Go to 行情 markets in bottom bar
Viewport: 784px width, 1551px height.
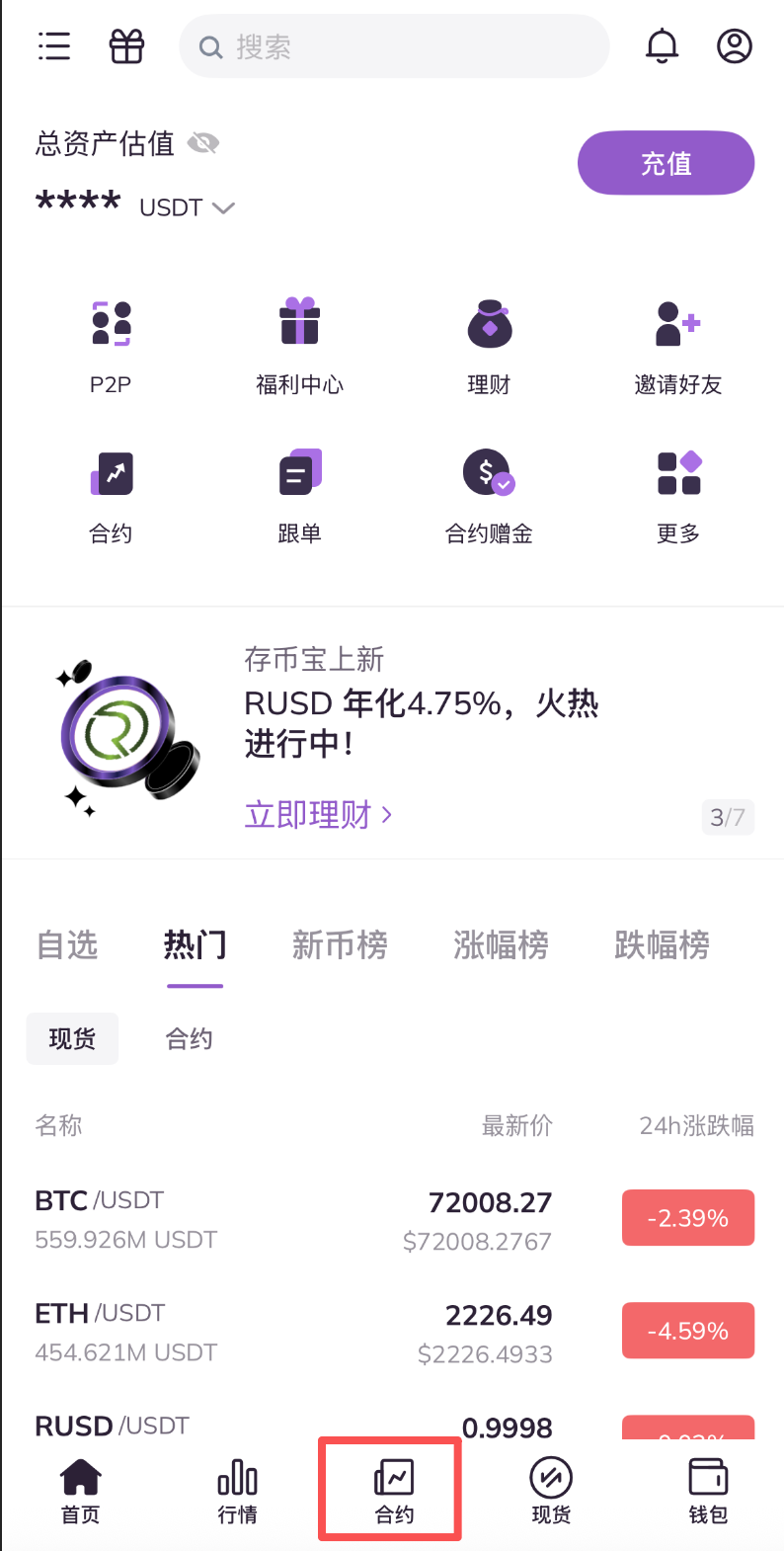(237, 1492)
